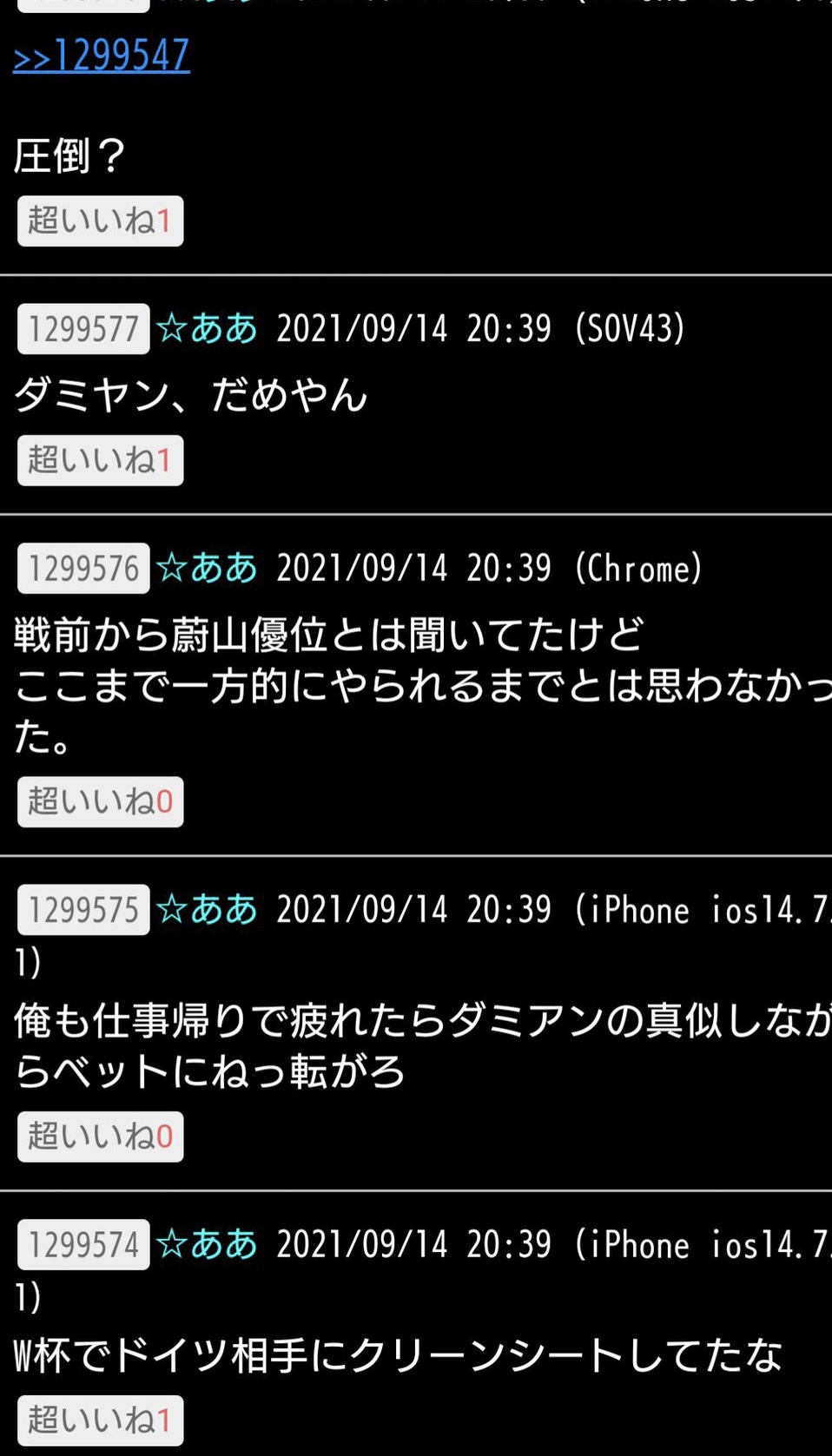Like the W杯でドイツ相手 comment
The width and height of the screenshot is (832, 1456).
coord(100,1420)
